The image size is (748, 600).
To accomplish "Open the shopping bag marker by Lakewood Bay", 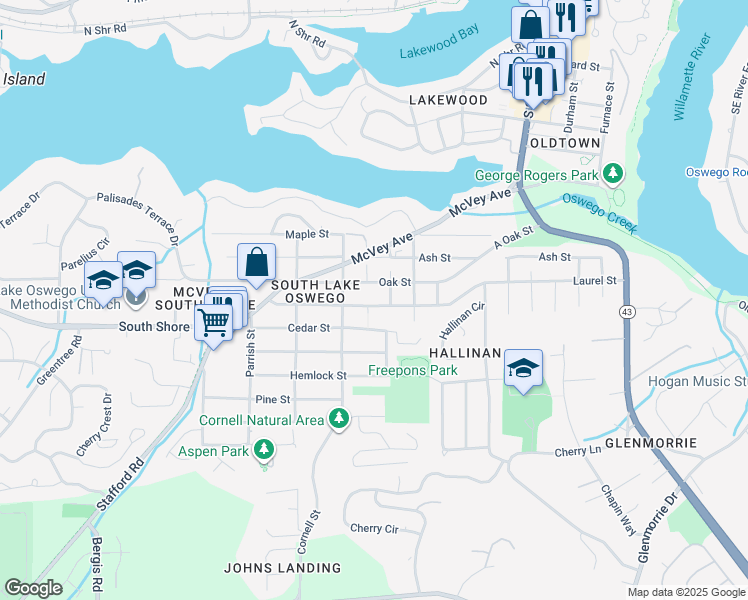I will pos(530,26).
